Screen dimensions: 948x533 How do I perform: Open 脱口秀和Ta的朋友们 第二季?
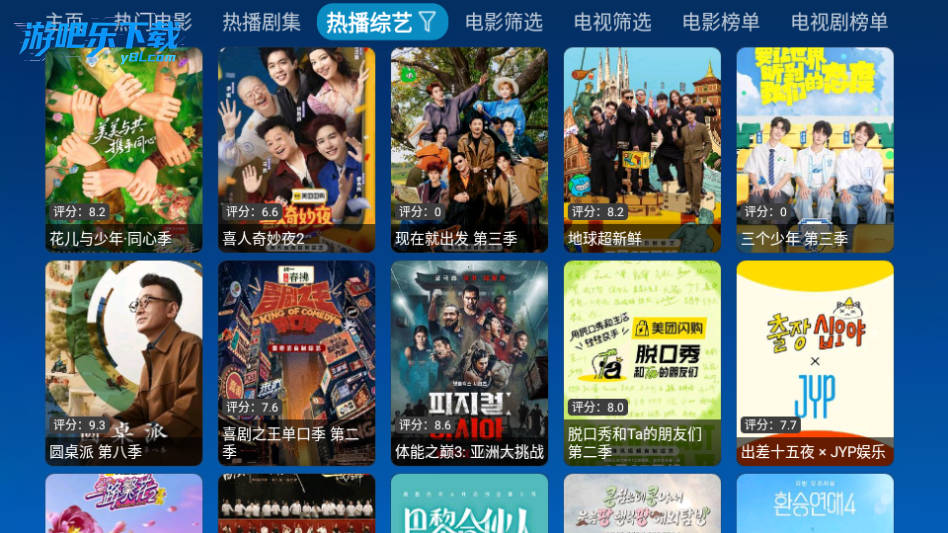tap(642, 363)
